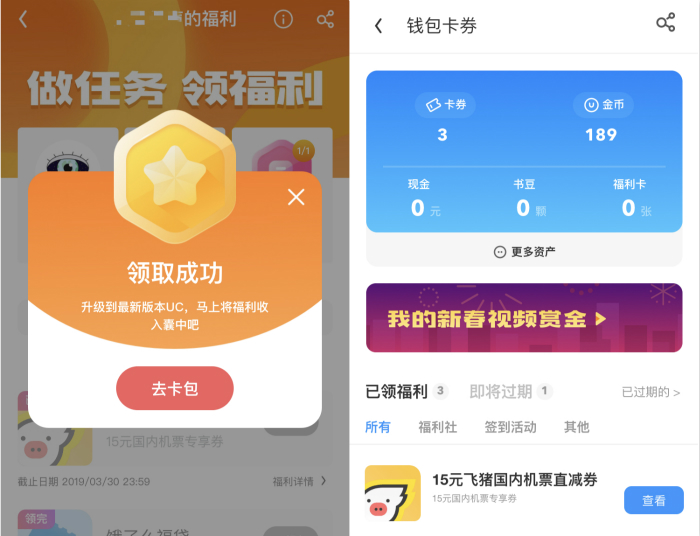Expand 更多资产
This screenshot has width=700, height=536.
(x=524, y=252)
